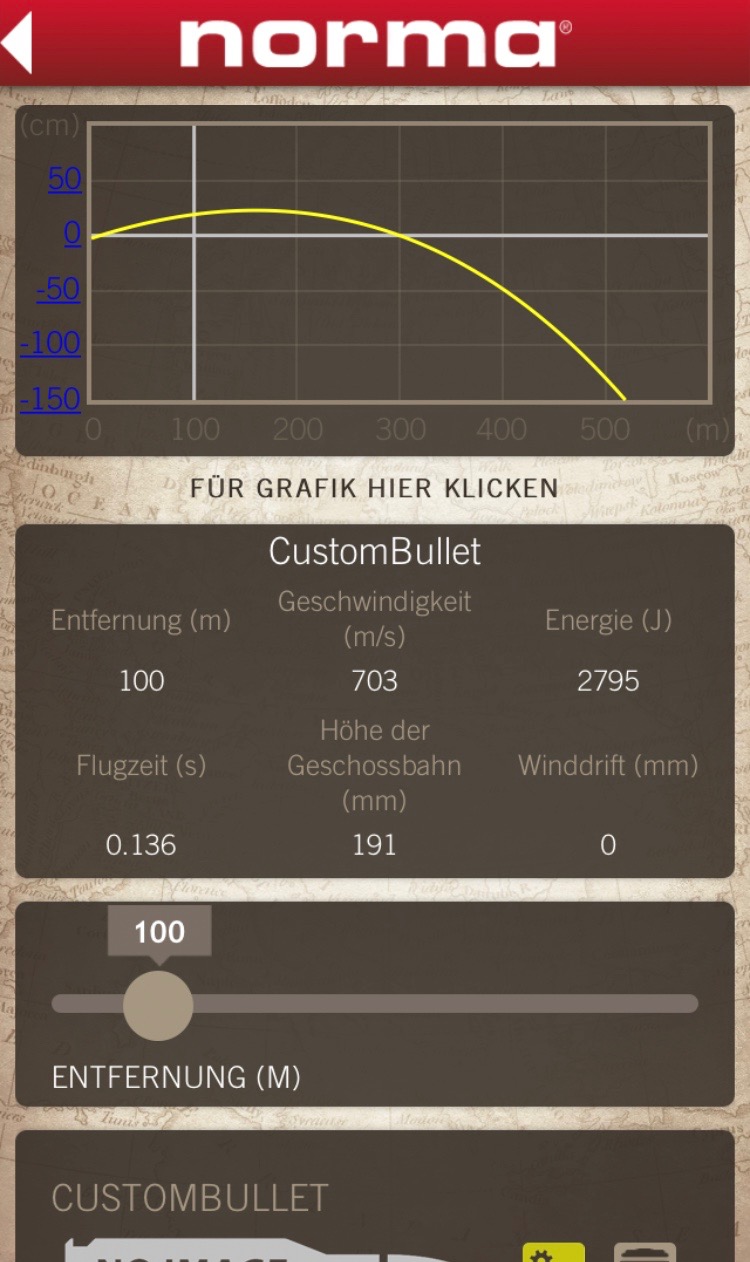
Task: Open the yellow CustomBullet settings gear
Action: tap(553, 1252)
